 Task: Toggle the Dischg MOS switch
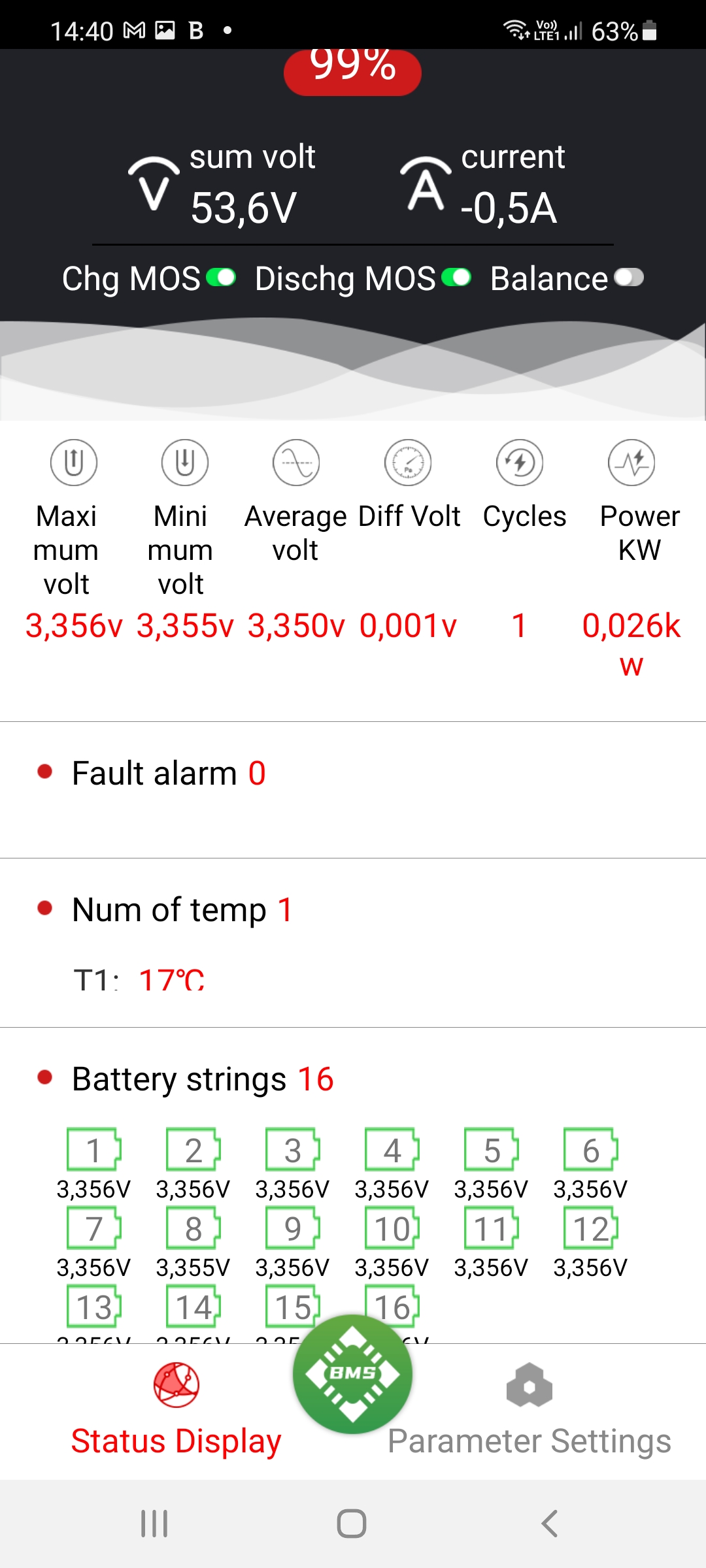[456, 278]
